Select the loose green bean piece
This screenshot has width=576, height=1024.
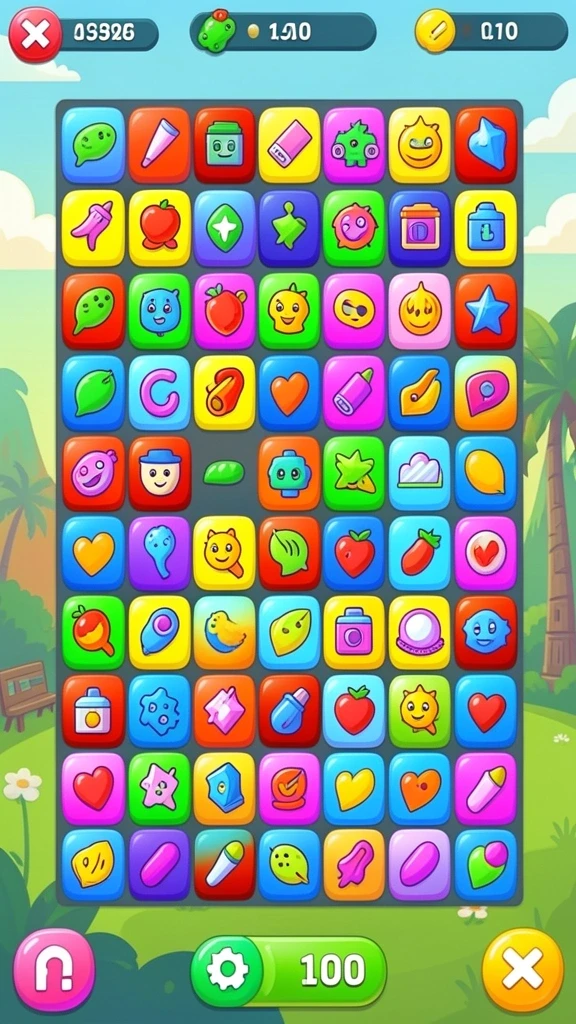coord(224,472)
